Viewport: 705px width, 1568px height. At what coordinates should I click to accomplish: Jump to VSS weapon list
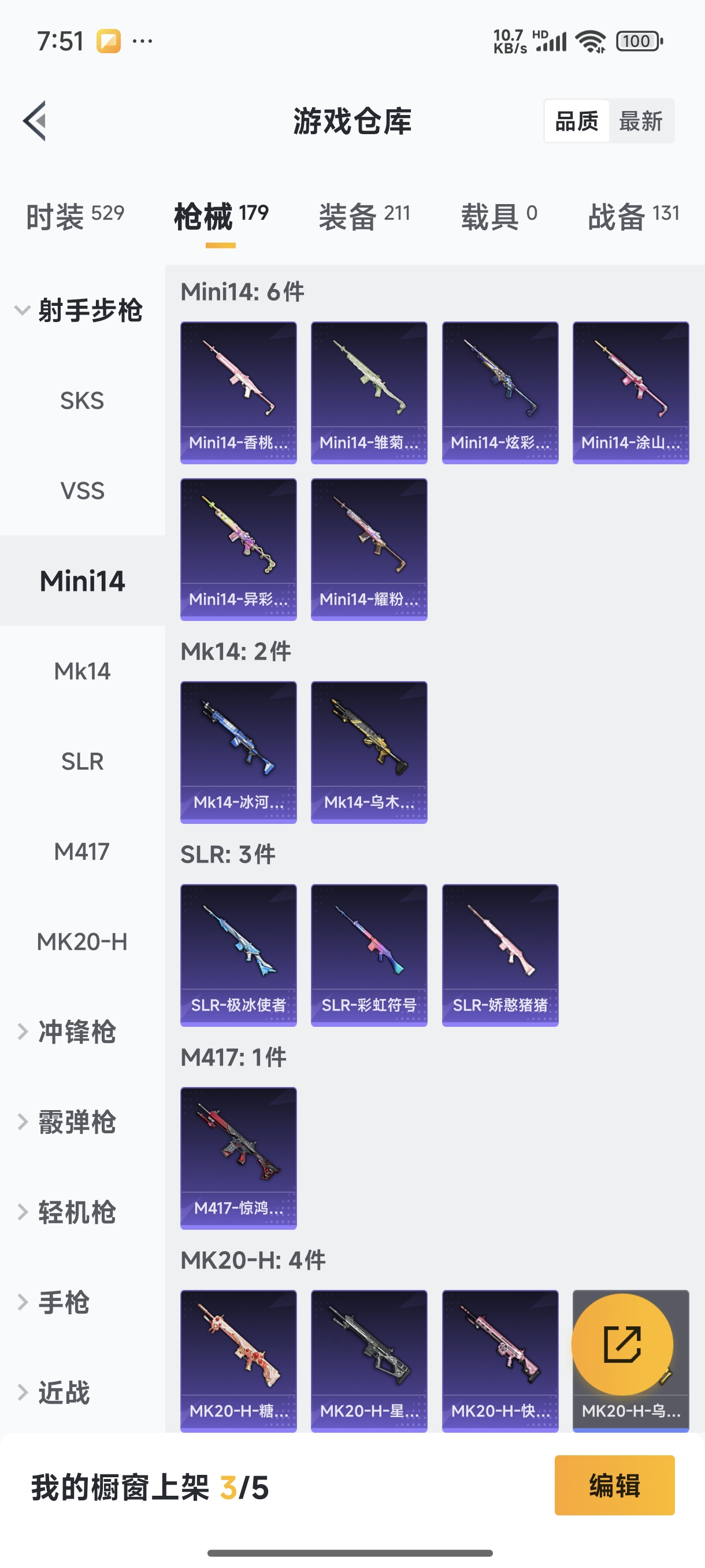point(82,491)
